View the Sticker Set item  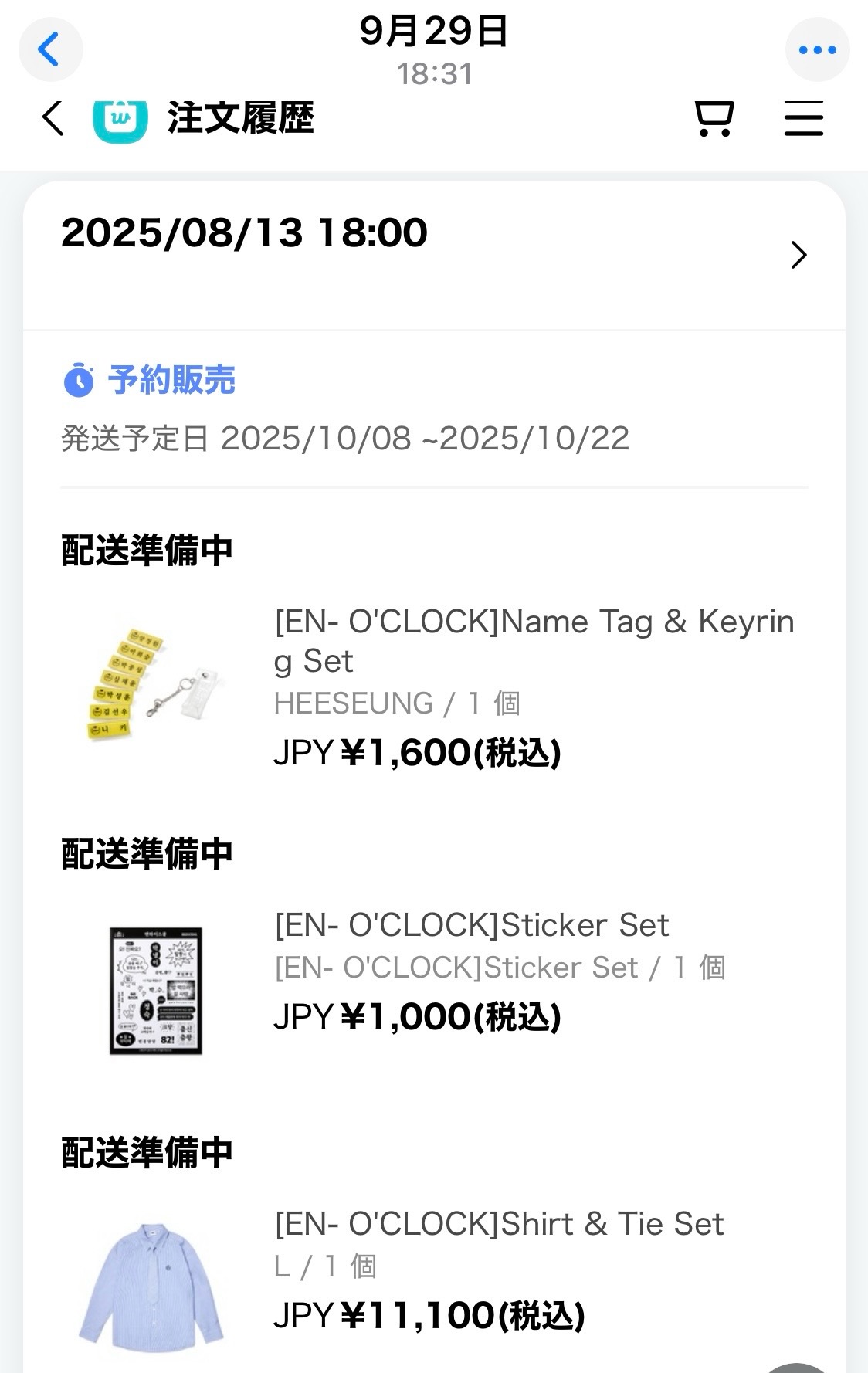coord(471,925)
